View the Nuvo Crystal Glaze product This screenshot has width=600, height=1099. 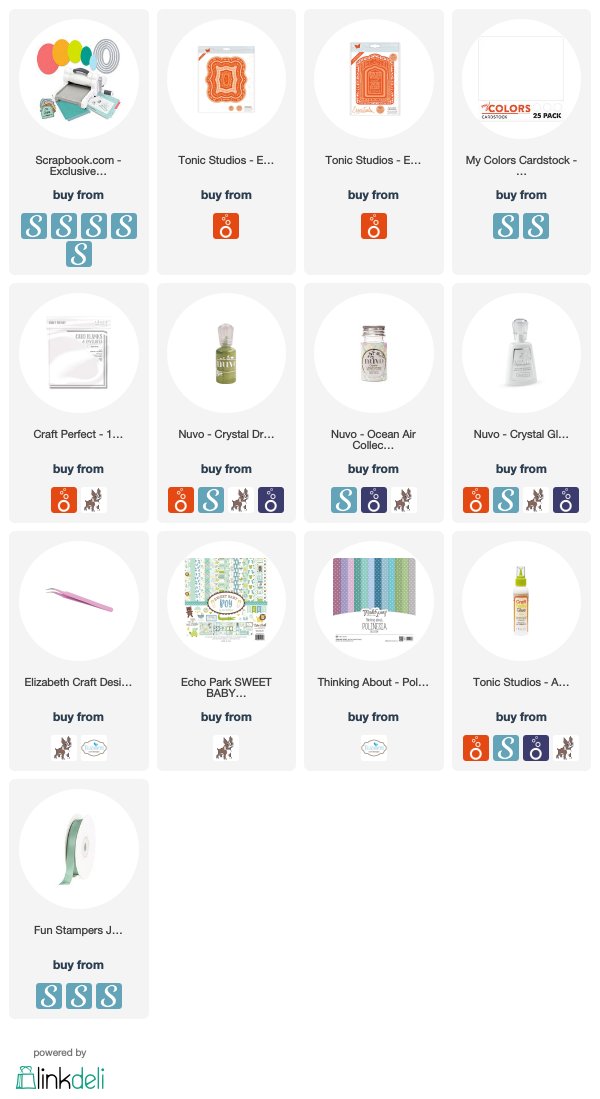(x=521, y=353)
